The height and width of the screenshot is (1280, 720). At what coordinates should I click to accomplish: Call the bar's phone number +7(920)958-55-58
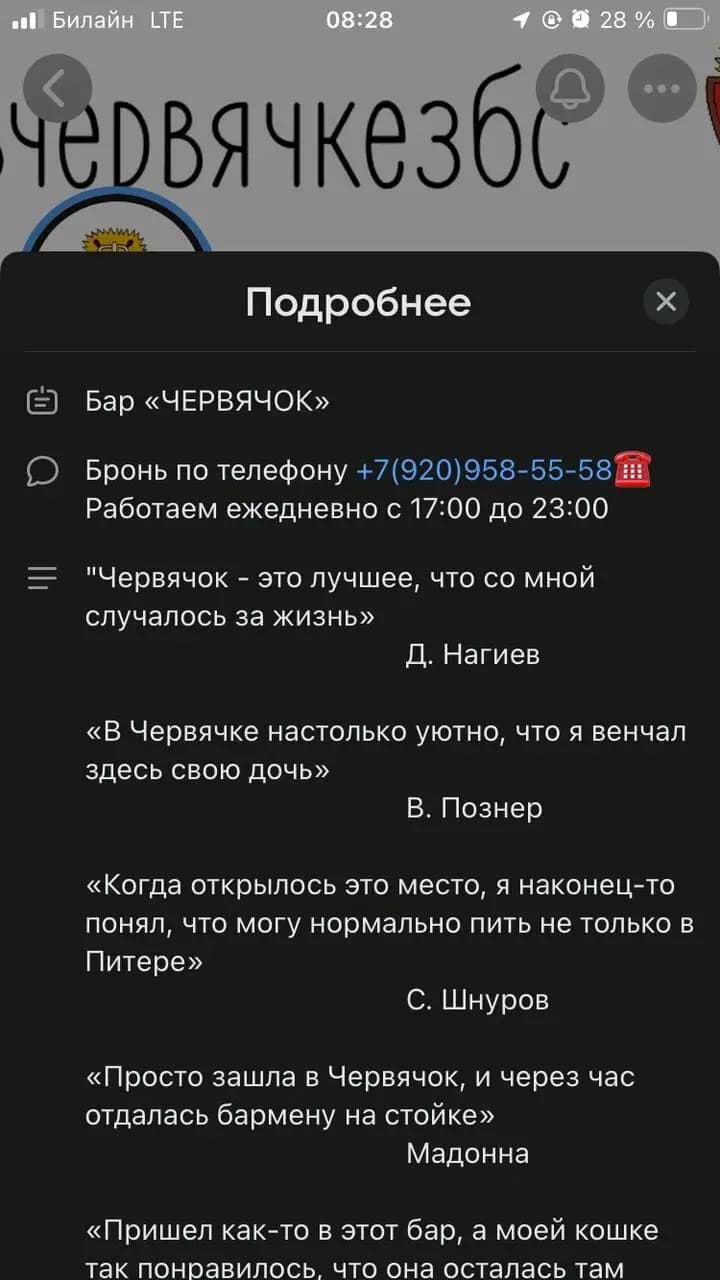coord(484,470)
